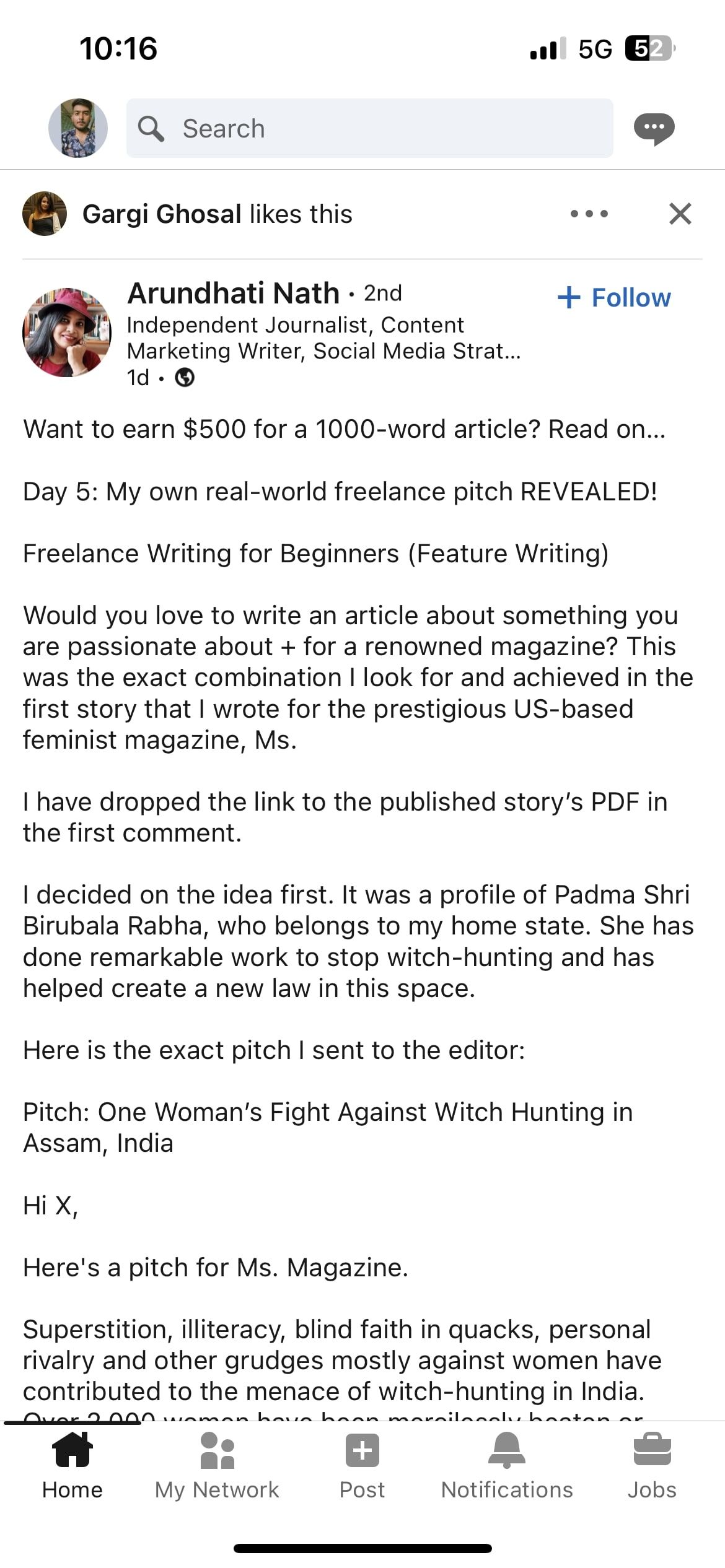View Arundhati Nath's profile photo

67,332
